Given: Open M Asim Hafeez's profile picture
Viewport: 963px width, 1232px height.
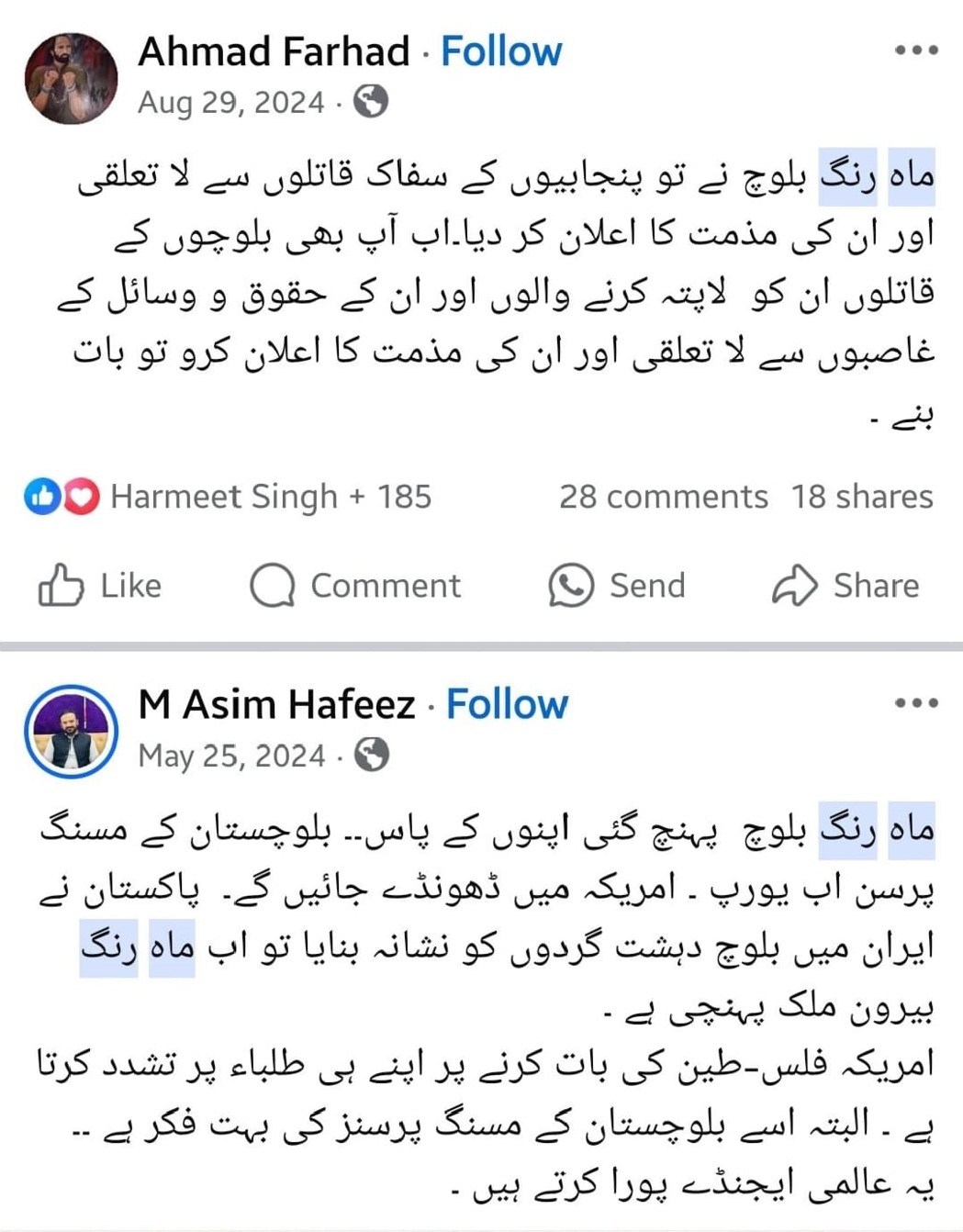Looking at the screenshot, I should click(71, 732).
